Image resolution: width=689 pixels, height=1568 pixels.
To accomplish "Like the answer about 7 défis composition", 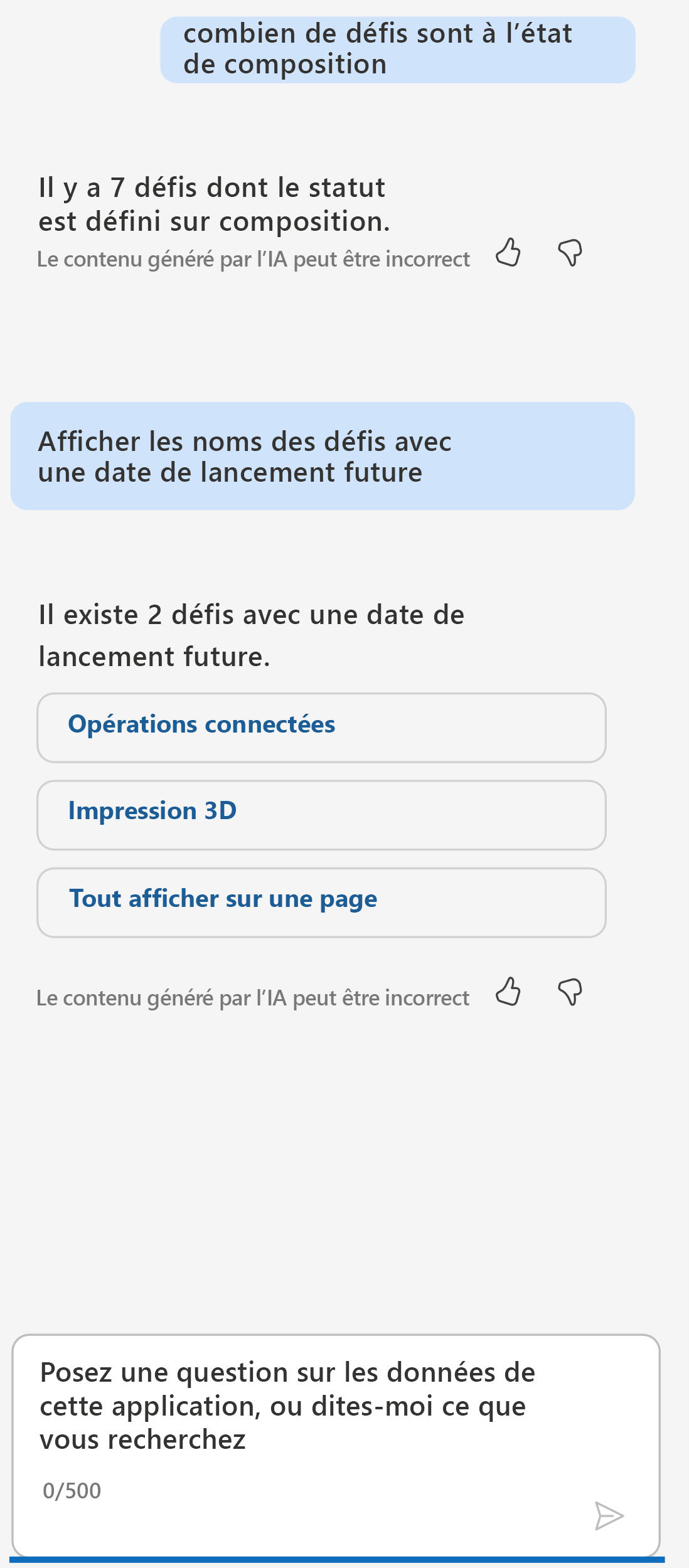I will [x=508, y=253].
